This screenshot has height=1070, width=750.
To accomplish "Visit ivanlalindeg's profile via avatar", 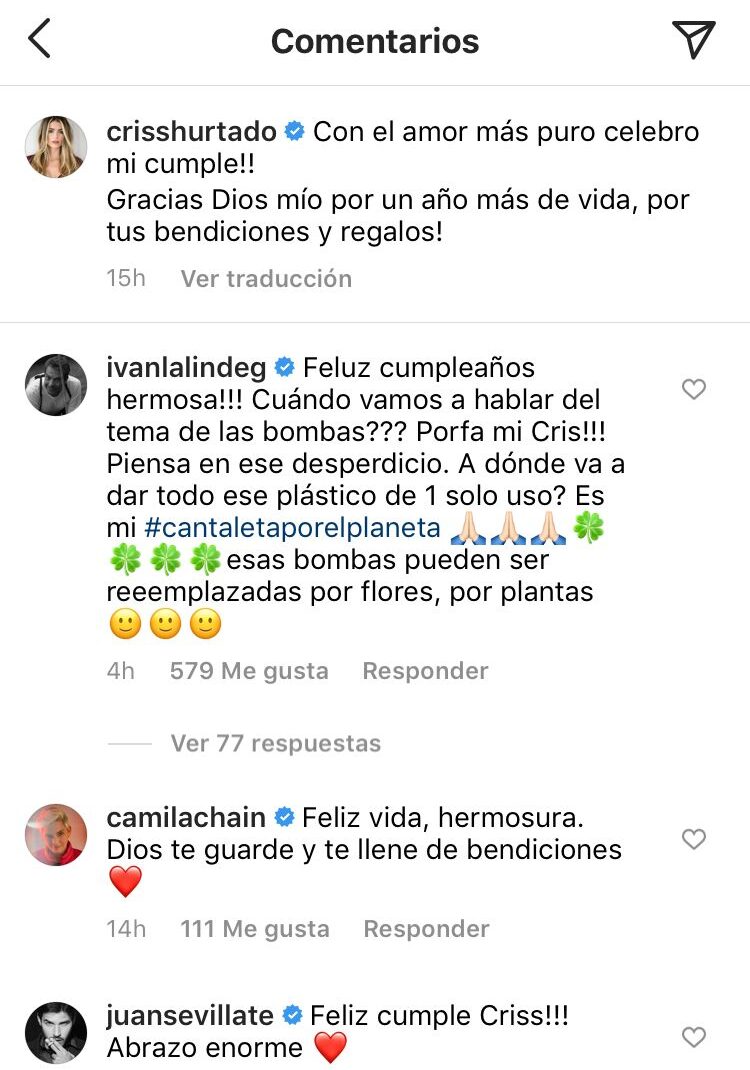I will tap(56, 384).
